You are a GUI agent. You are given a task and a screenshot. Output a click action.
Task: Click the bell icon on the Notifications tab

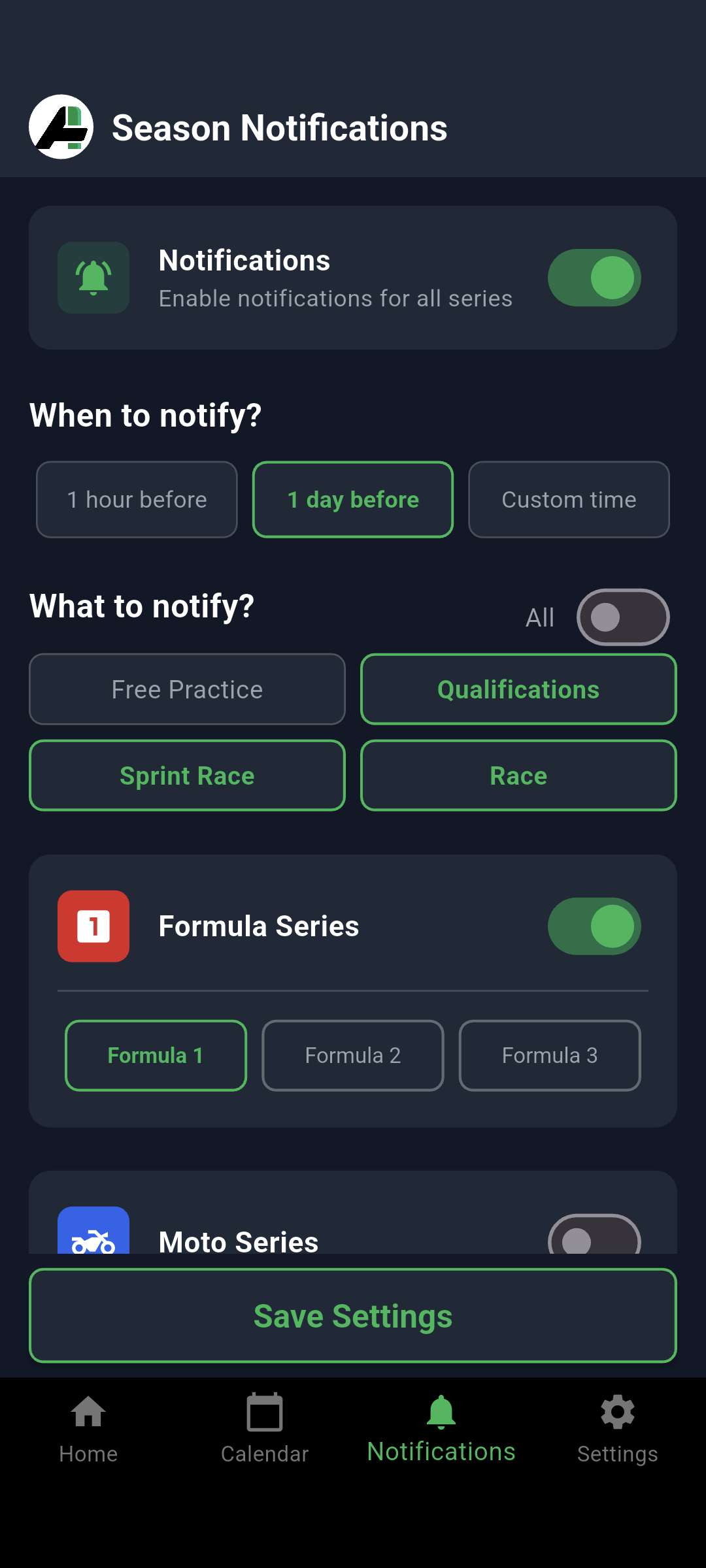click(441, 1413)
